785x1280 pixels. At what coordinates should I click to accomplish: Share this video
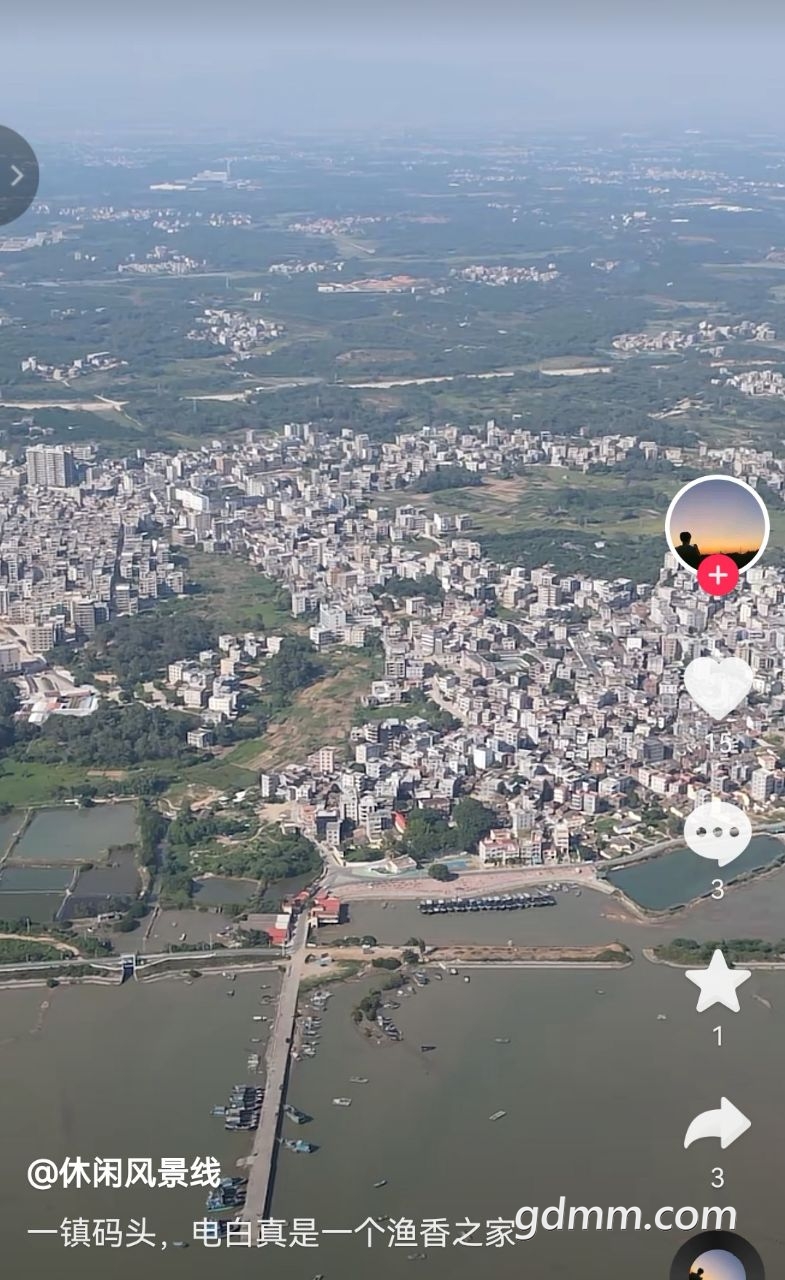(718, 1124)
